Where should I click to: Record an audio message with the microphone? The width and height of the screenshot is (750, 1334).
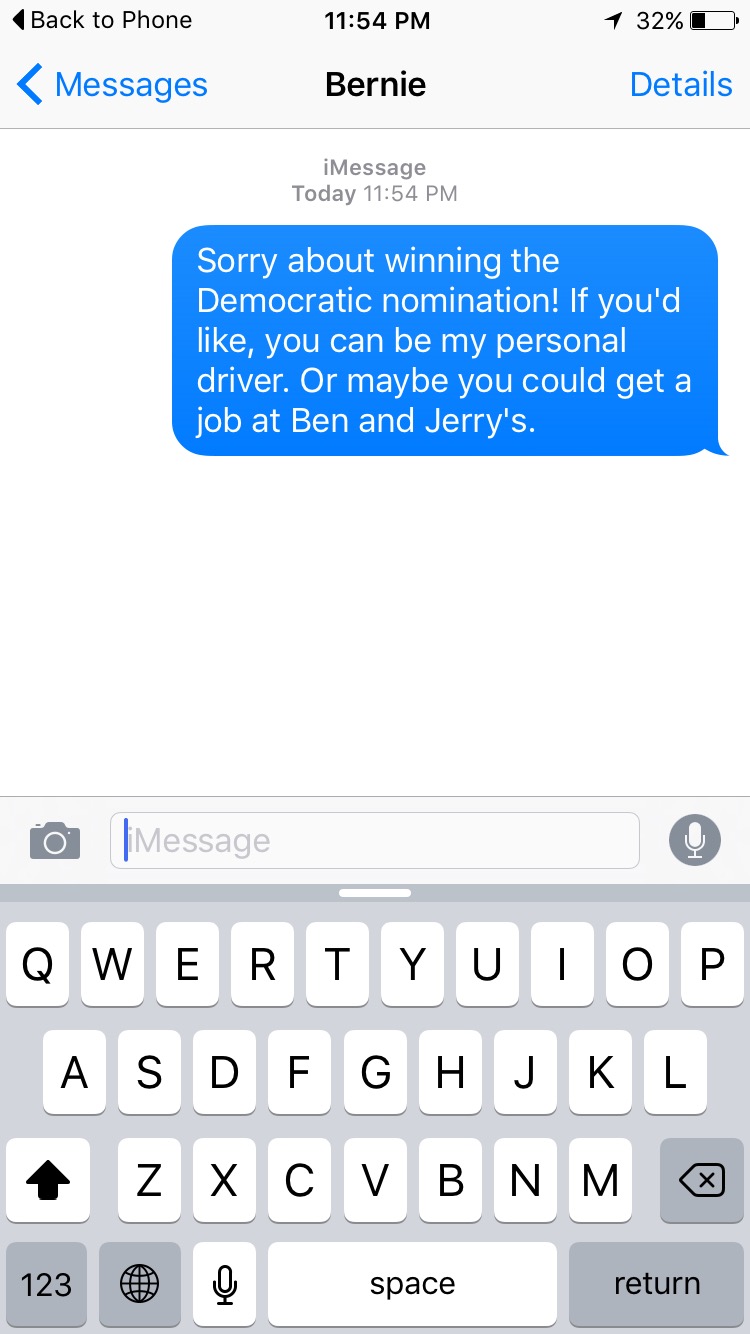pos(695,840)
